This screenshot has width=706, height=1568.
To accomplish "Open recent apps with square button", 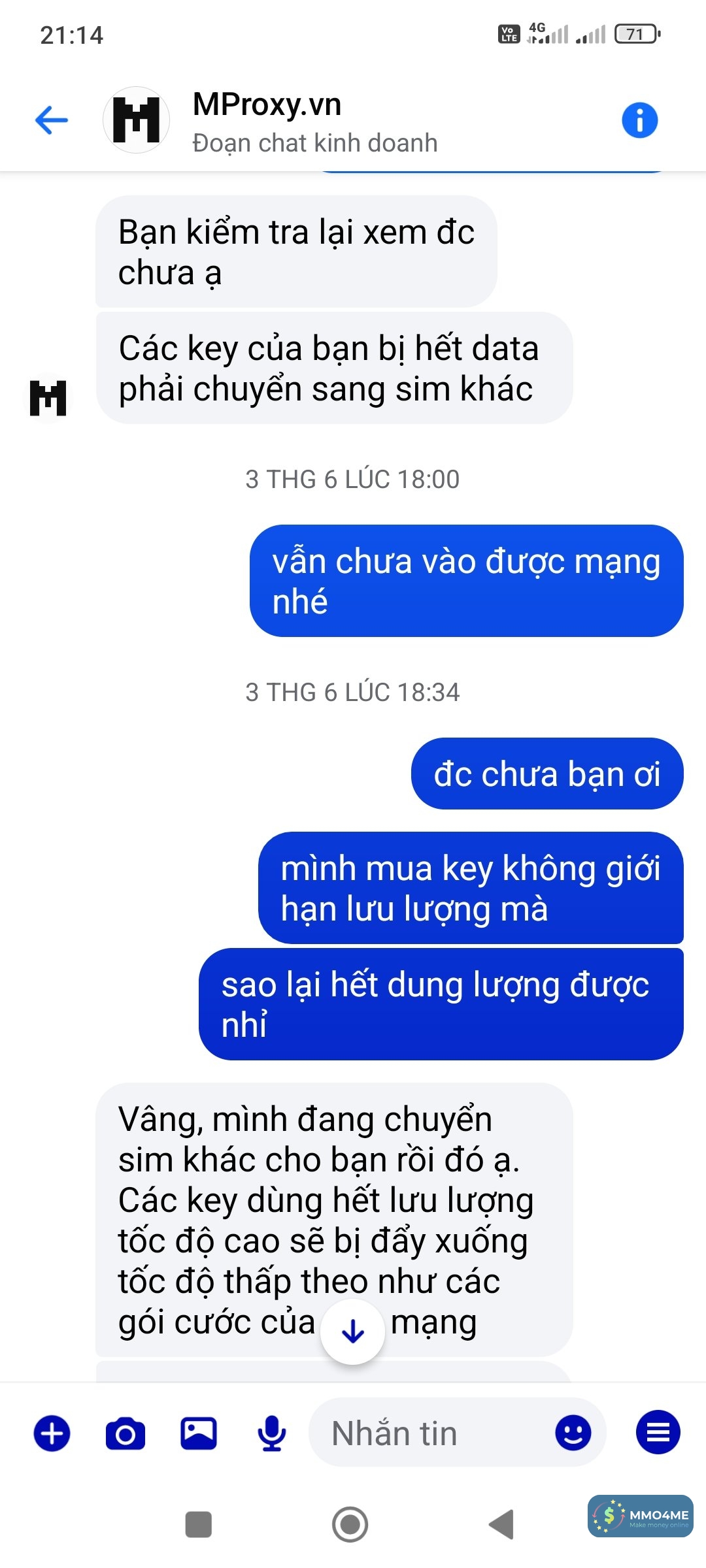I will tap(199, 1524).
